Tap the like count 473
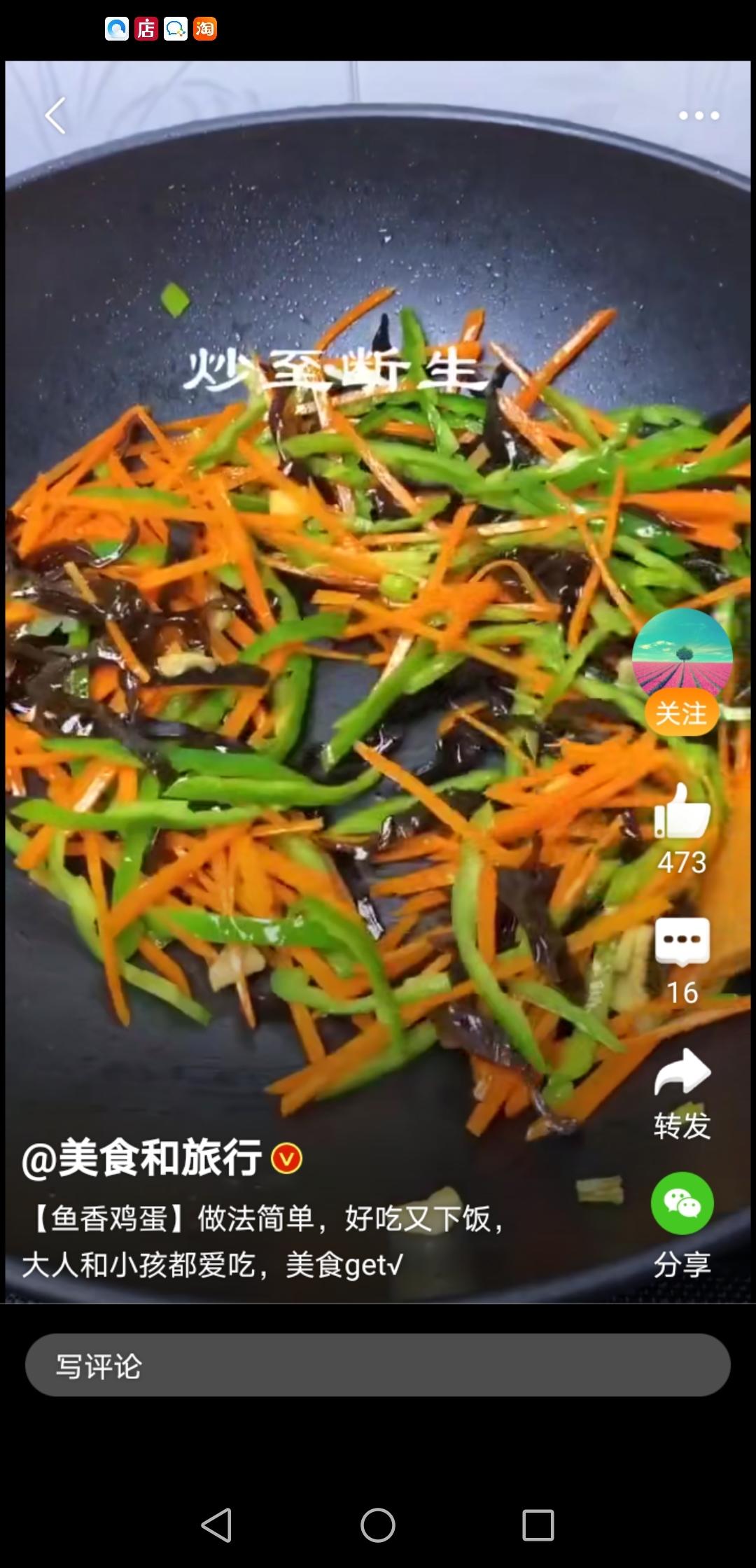This screenshot has width=756, height=1568. pos(681,864)
